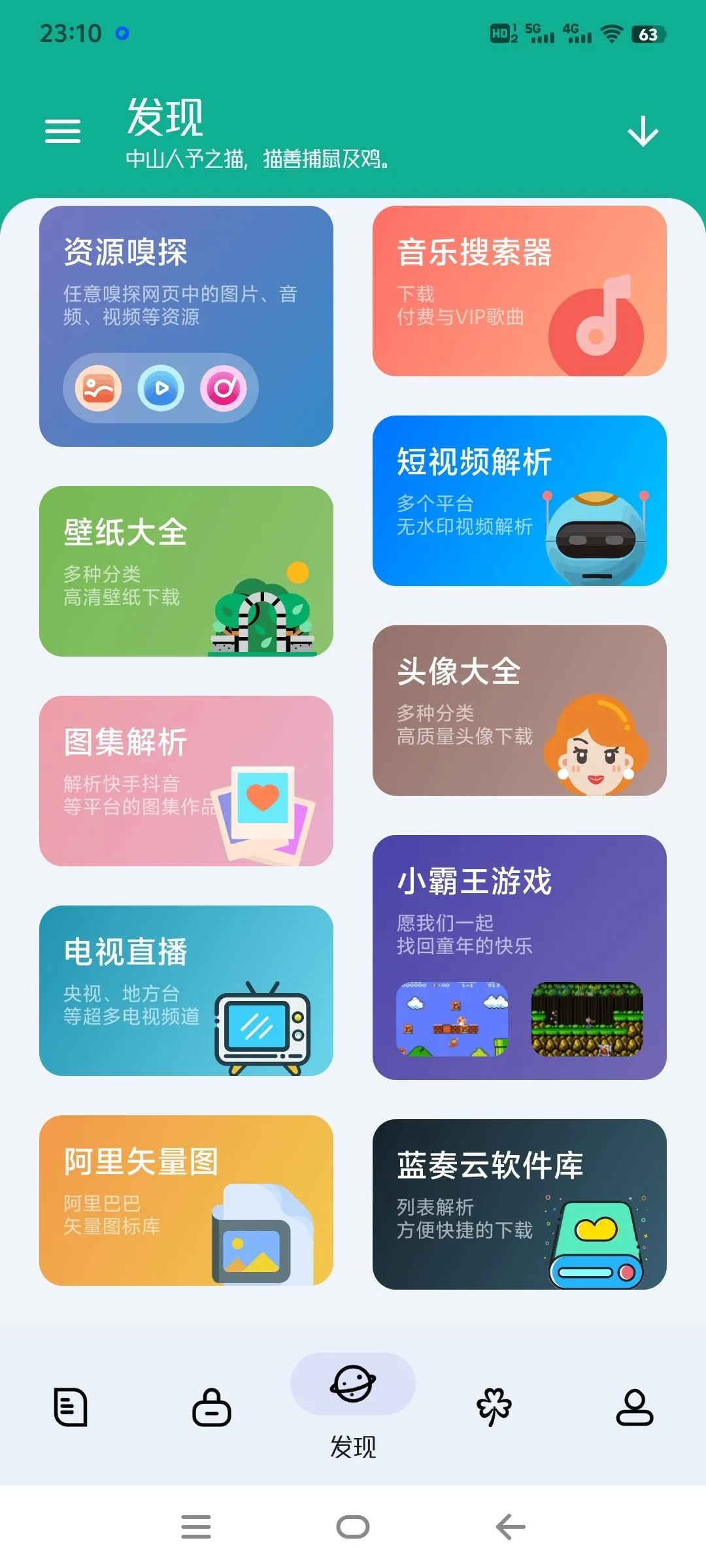
Task: Open the hamburger menu icon
Action: pos(63,131)
